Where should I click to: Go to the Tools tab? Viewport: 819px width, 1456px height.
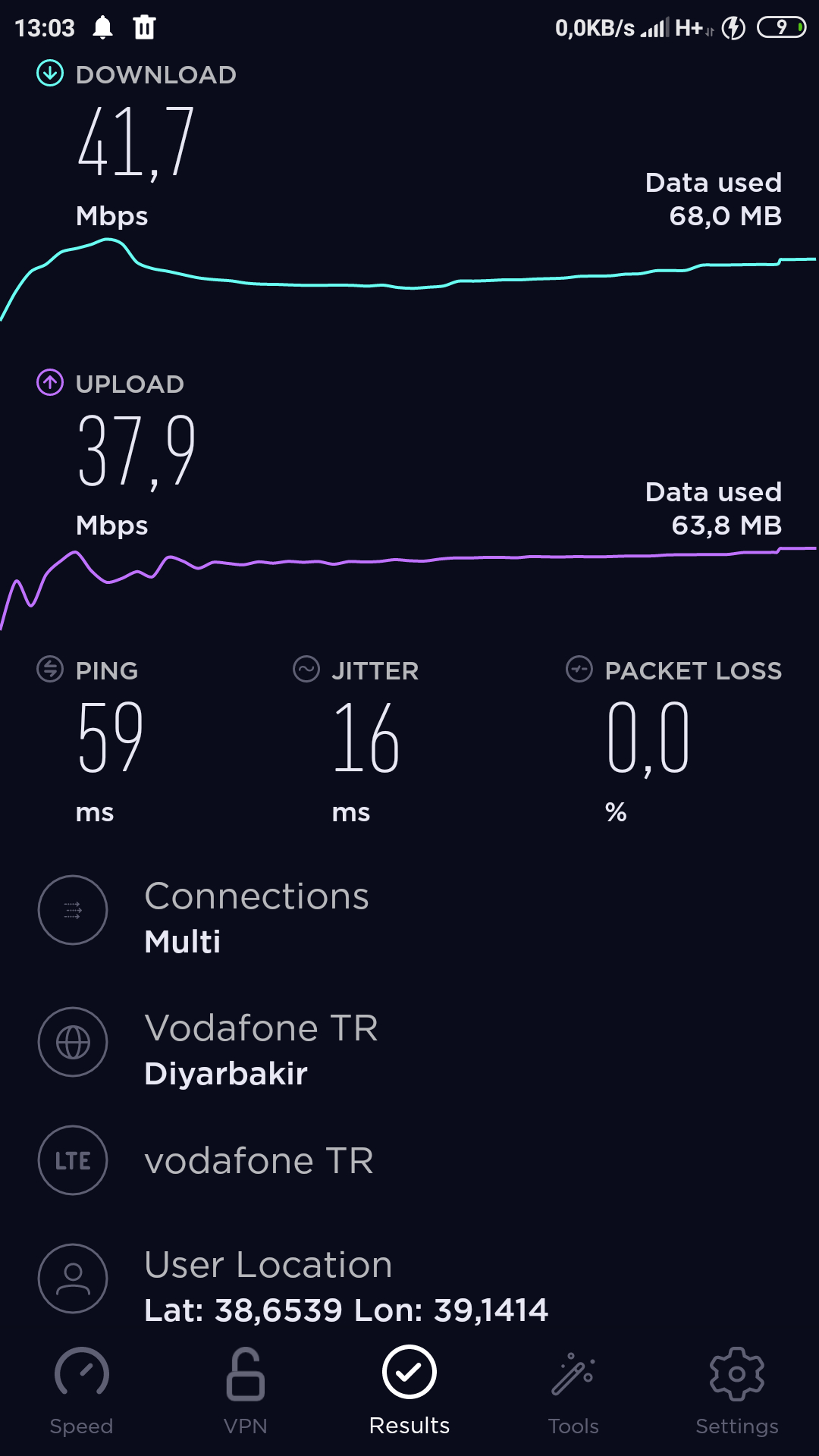click(x=573, y=1392)
